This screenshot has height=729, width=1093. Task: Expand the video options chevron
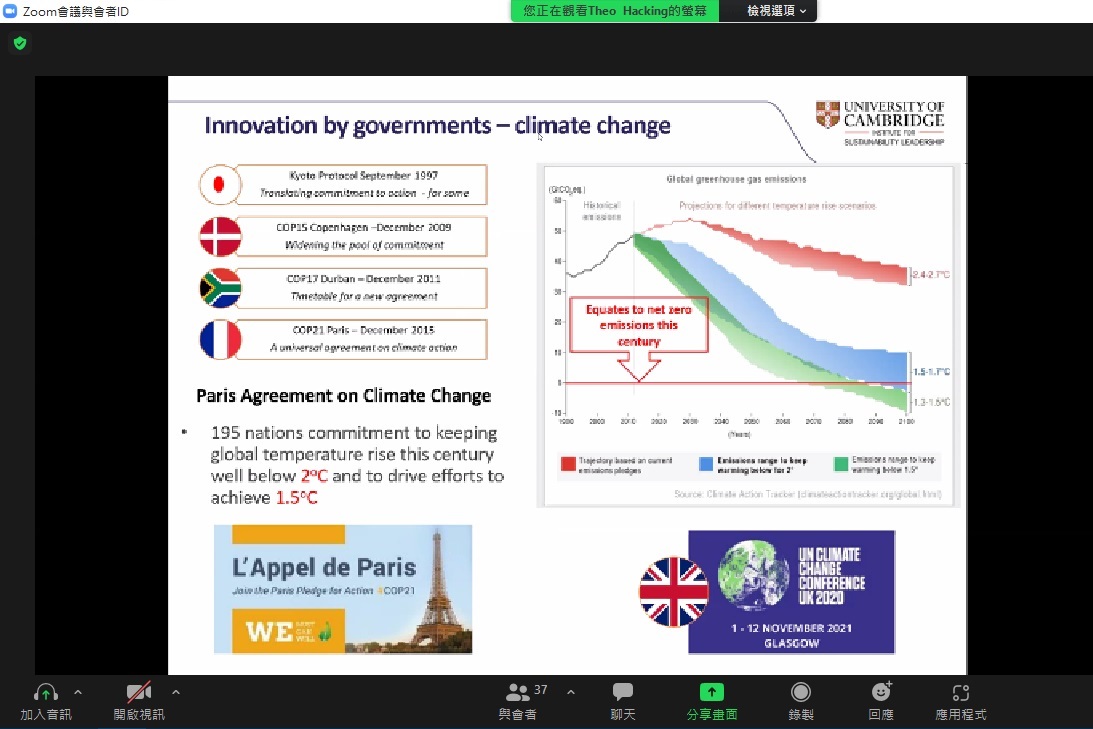pyautogui.click(x=176, y=692)
